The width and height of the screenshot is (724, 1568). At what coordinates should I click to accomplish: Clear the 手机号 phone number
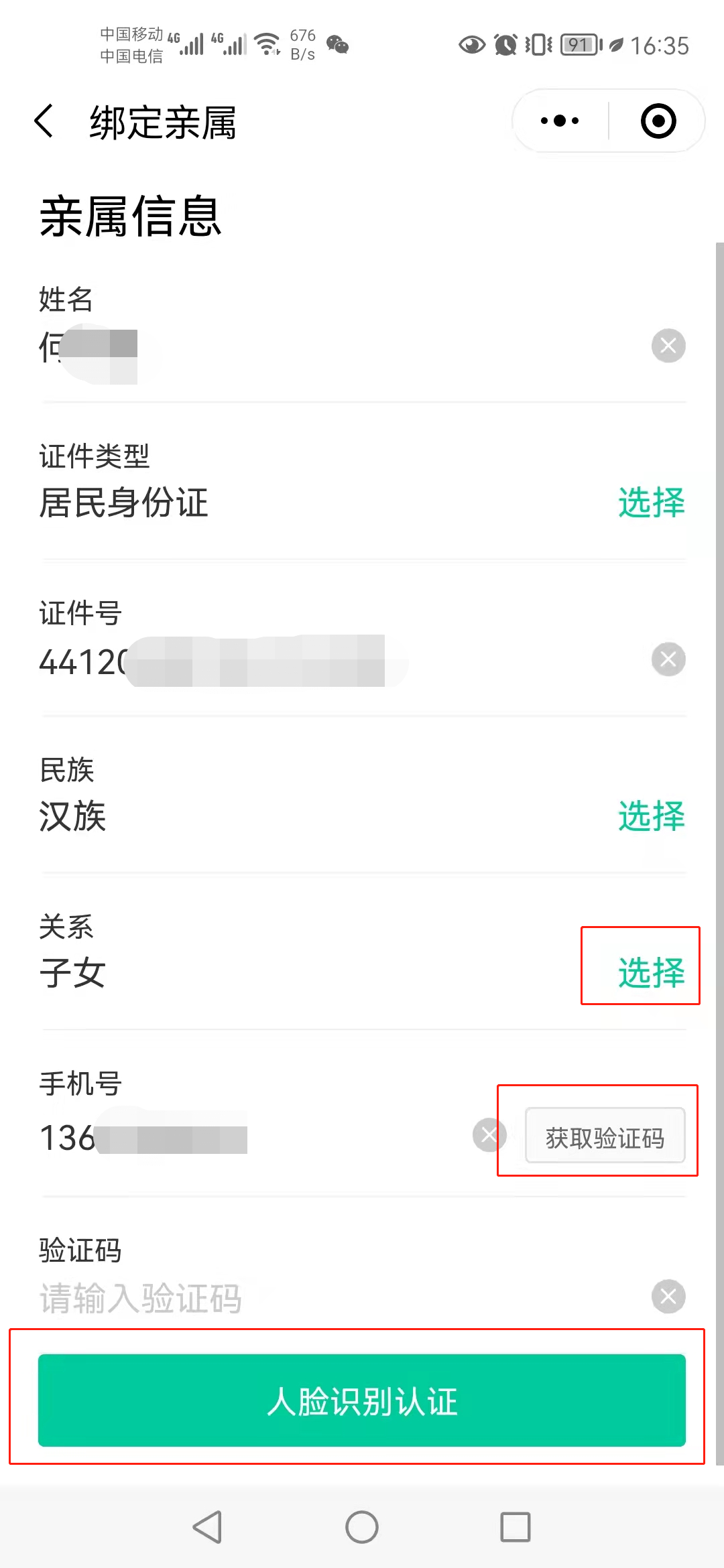tap(489, 1135)
